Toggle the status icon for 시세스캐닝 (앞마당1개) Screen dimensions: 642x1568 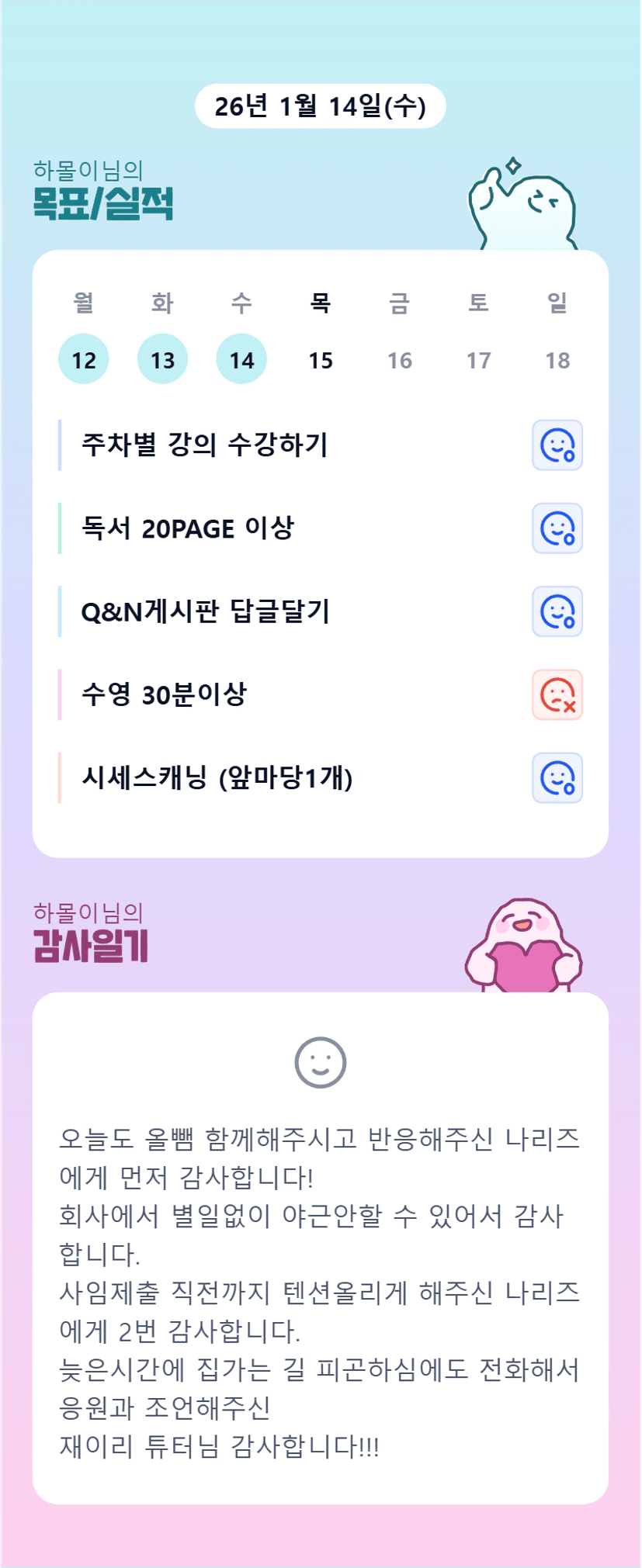tap(557, 777)
